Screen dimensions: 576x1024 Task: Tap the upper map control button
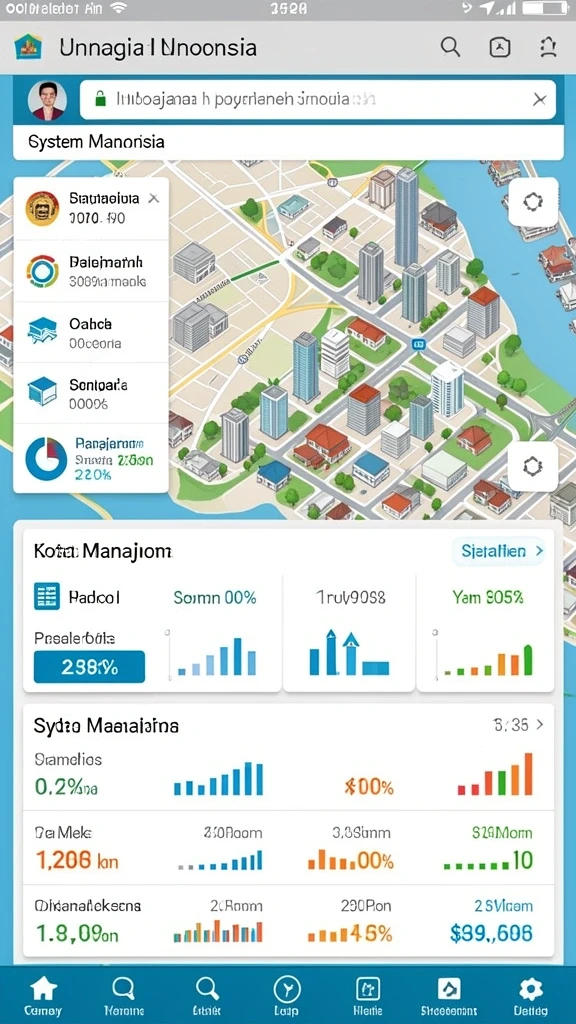click(533, 202)
